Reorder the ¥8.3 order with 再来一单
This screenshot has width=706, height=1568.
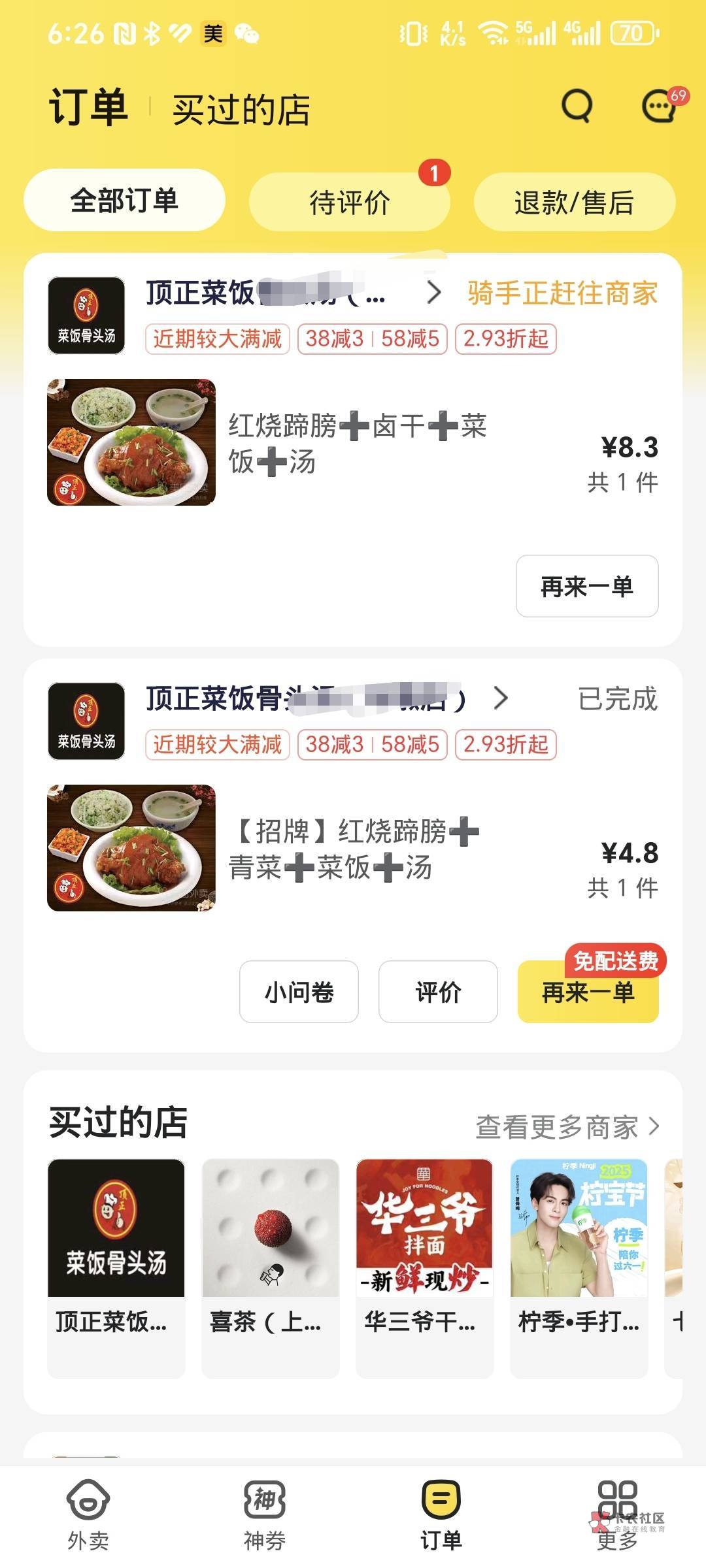coord(586,586)
